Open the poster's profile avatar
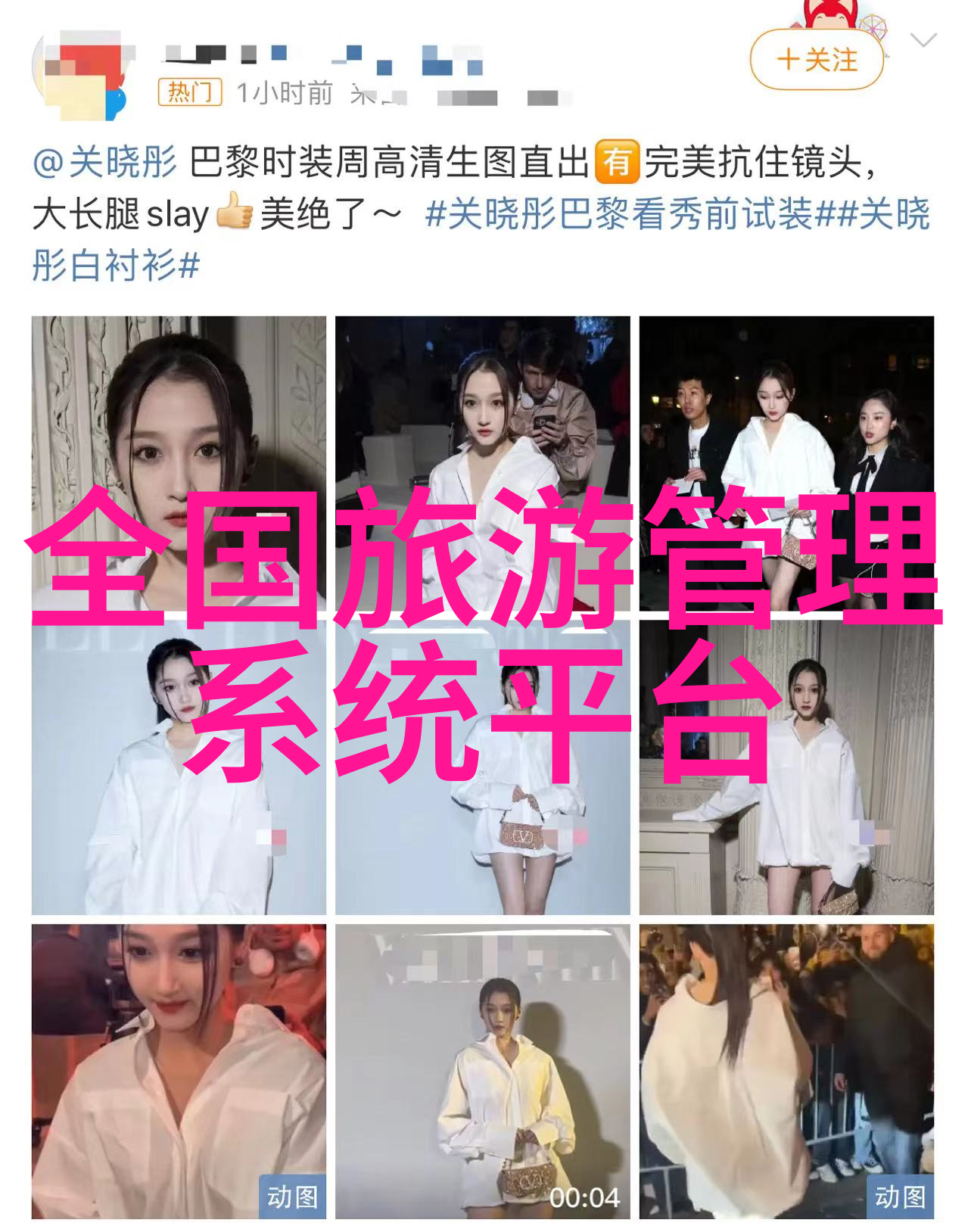The height and width of the screenshot is (1232, 968). pos(79,75)
